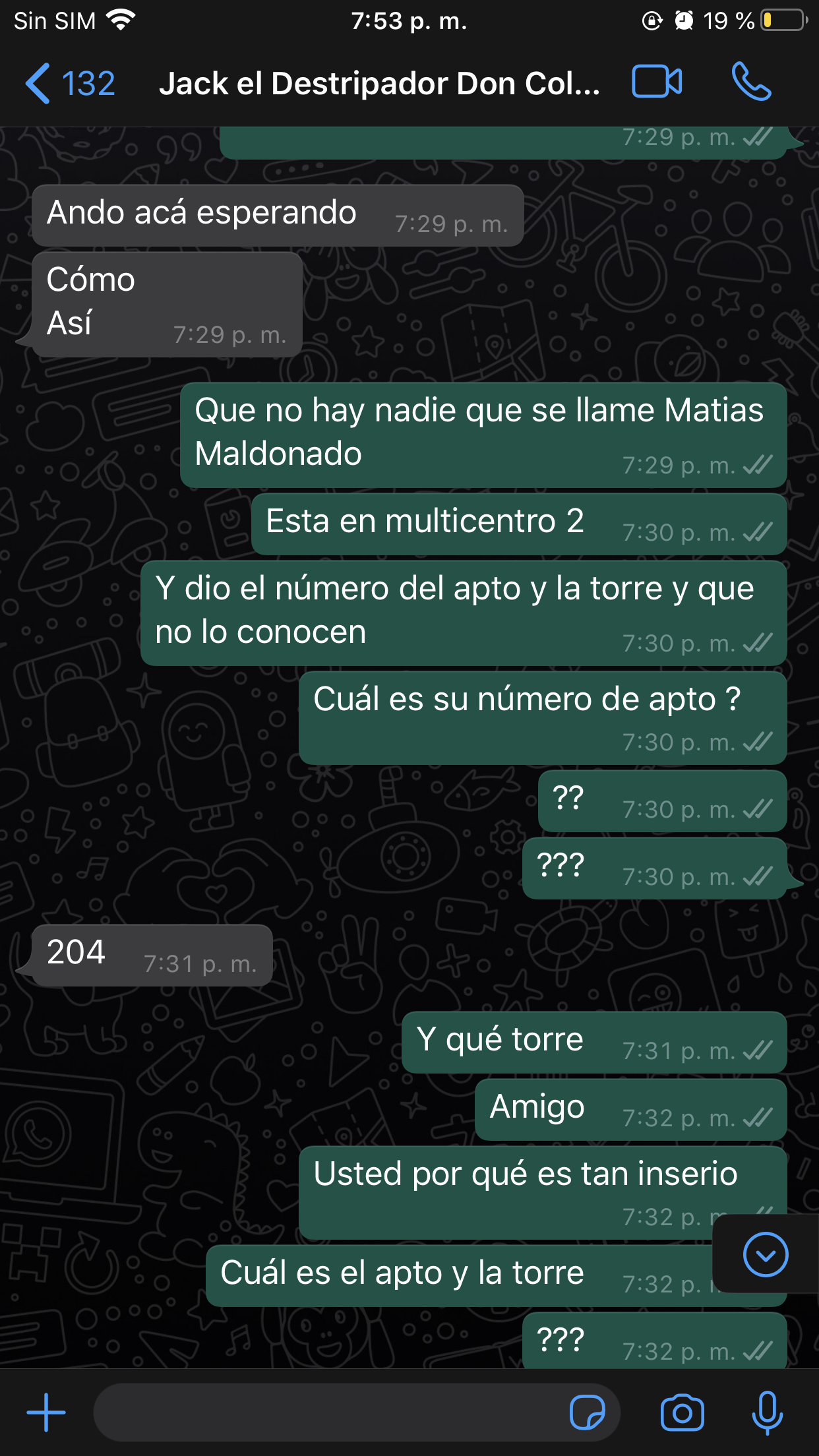Jump to the latest messages
Screen dimensions: 819x1456
point(765,1254)
